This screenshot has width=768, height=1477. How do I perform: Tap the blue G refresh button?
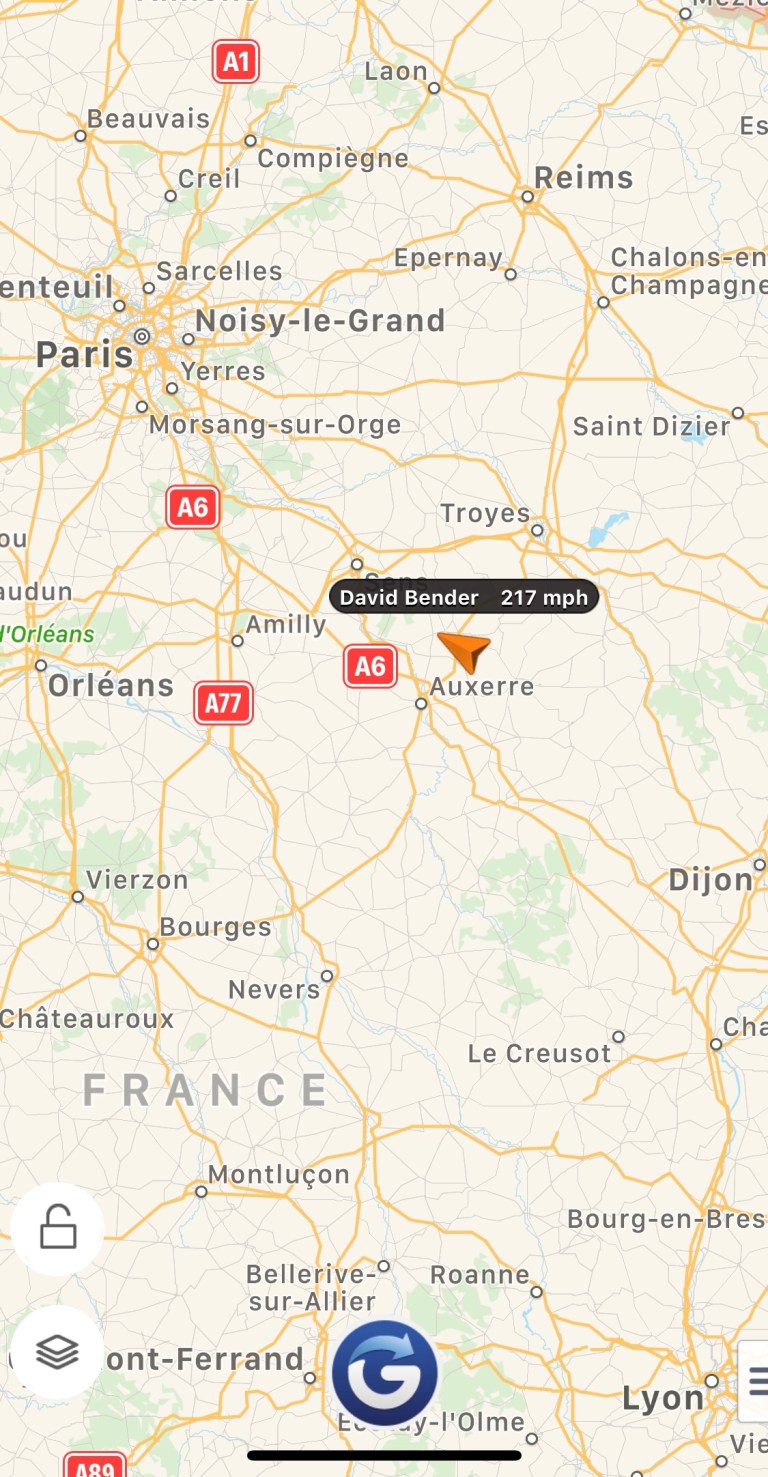(385, 1372)
